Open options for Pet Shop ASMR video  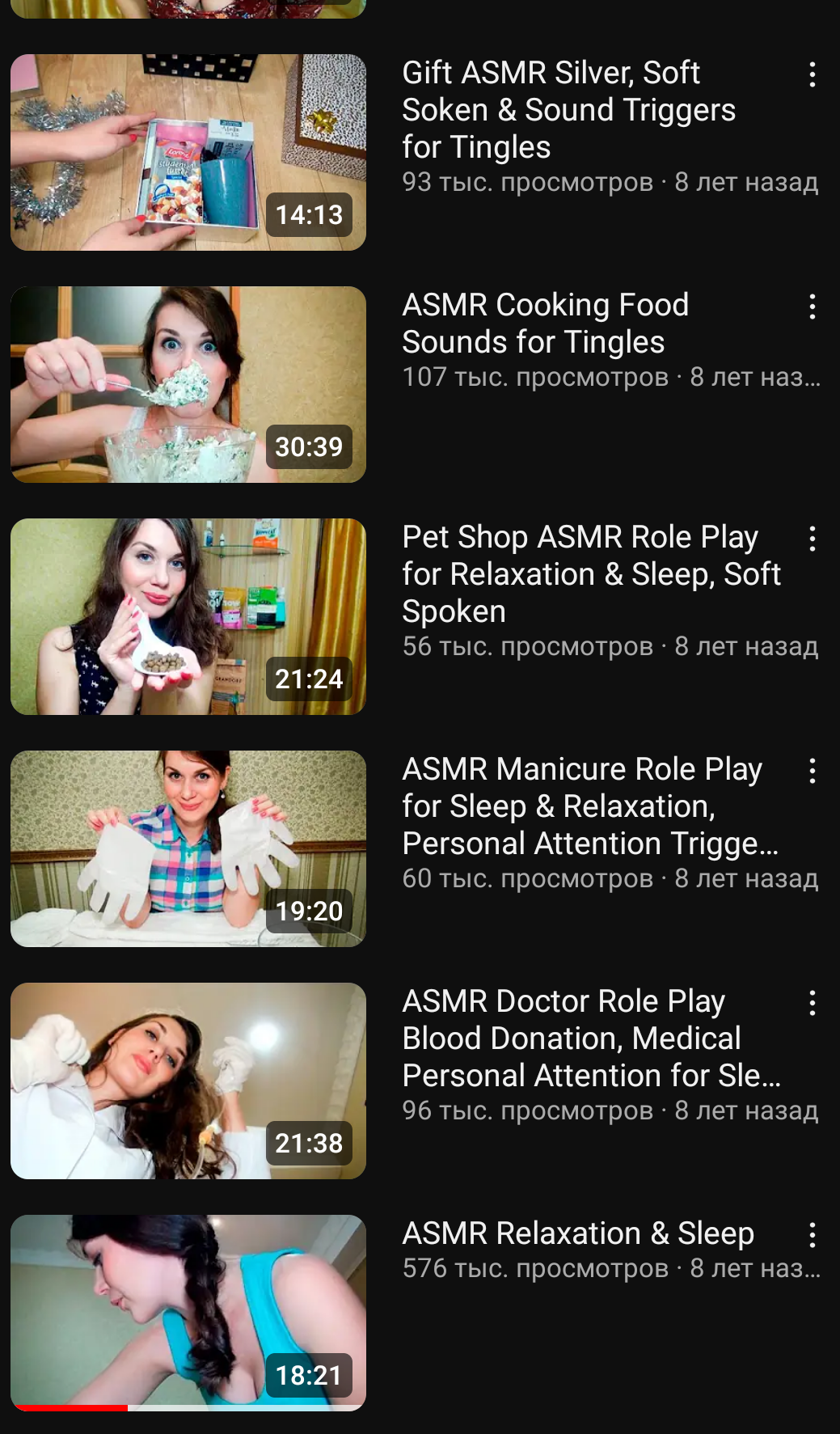click(813, 539)
